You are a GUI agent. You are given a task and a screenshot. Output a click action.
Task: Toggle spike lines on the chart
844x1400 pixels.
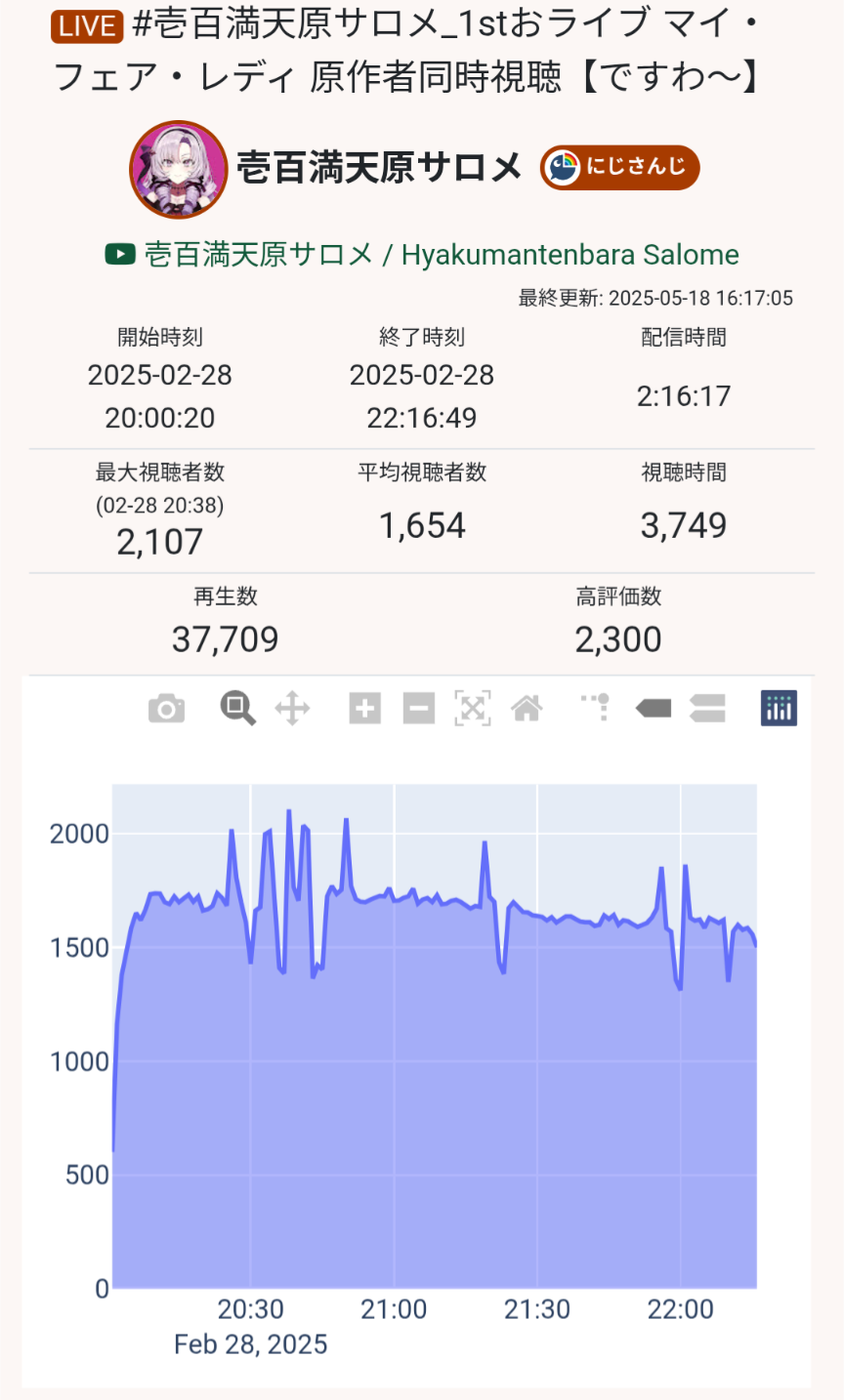(596, 706)
